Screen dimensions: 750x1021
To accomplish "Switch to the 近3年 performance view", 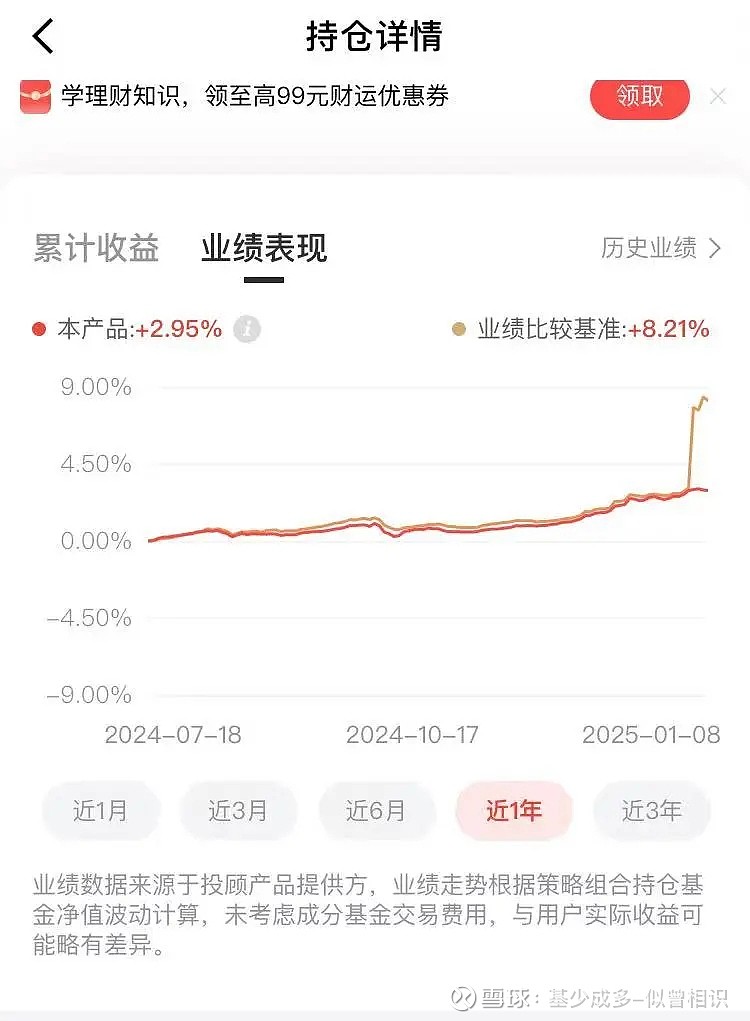I will coord(652,811).
